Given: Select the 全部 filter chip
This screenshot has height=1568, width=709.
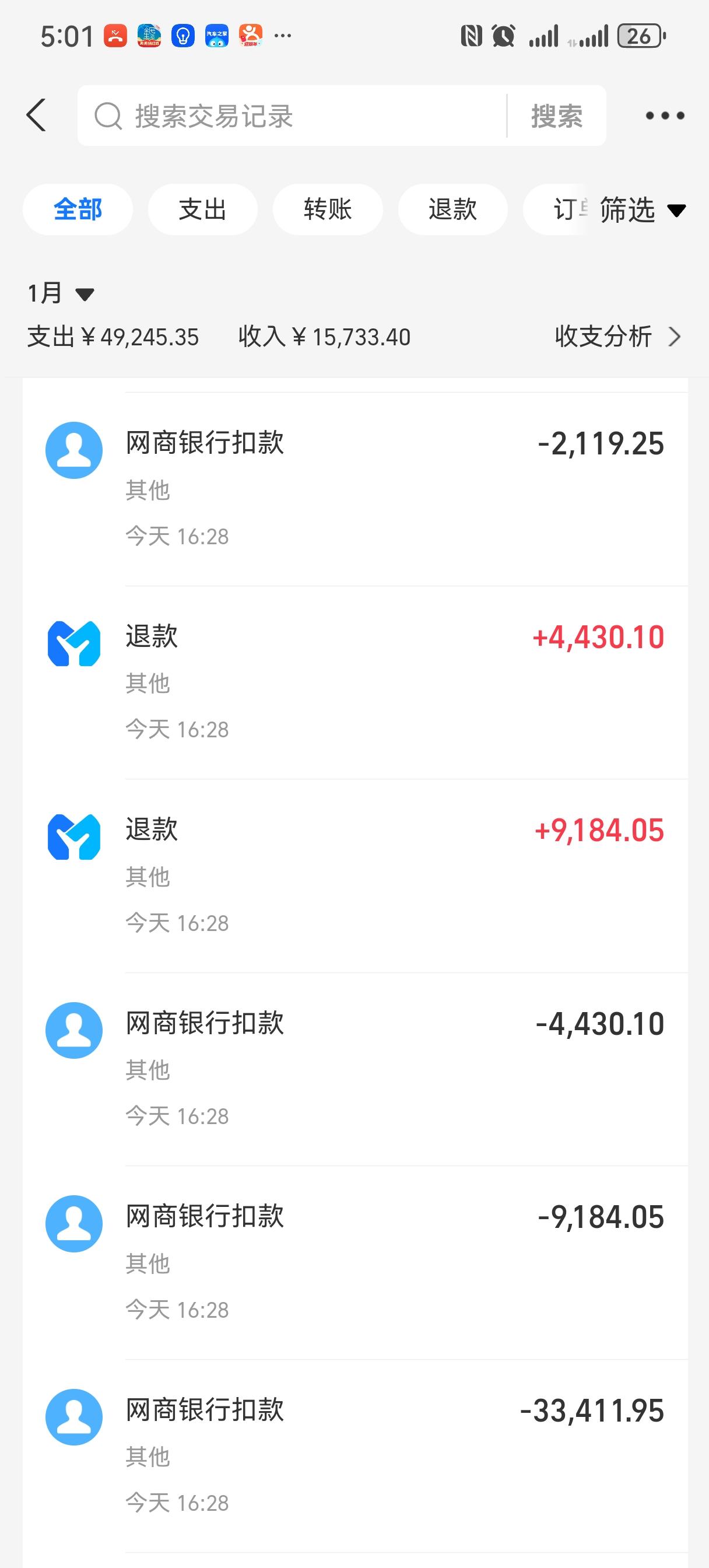Looking at the screenshot, I should click(x=78, y=209).
